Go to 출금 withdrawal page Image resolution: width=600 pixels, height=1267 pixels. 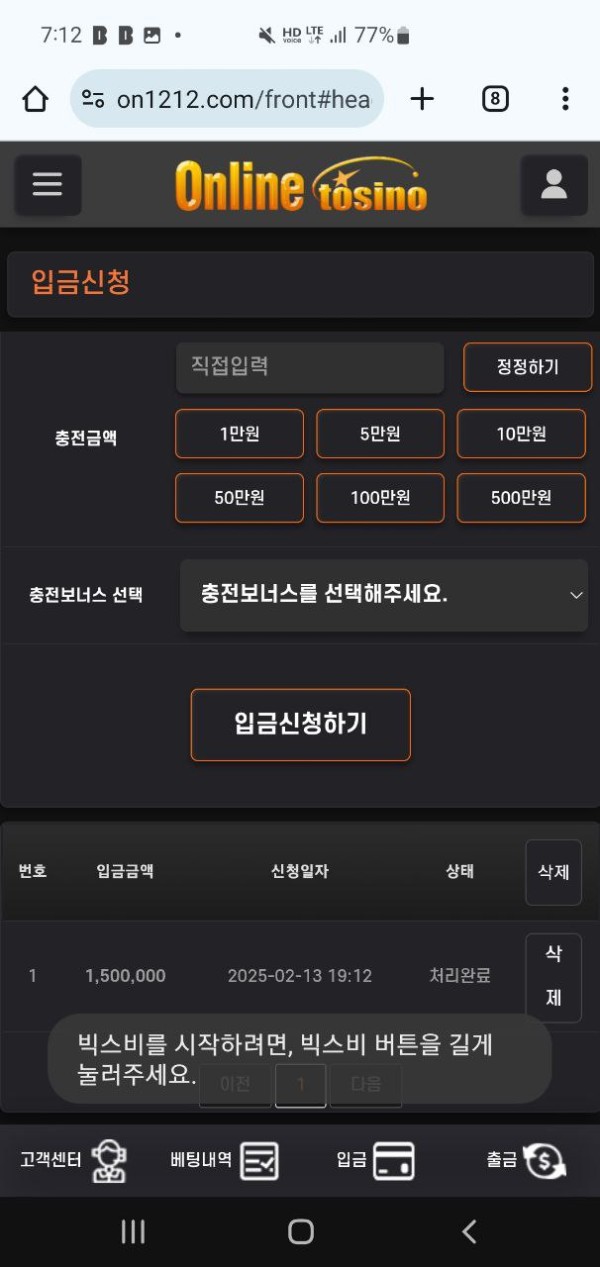click(x=526, y=1161)
